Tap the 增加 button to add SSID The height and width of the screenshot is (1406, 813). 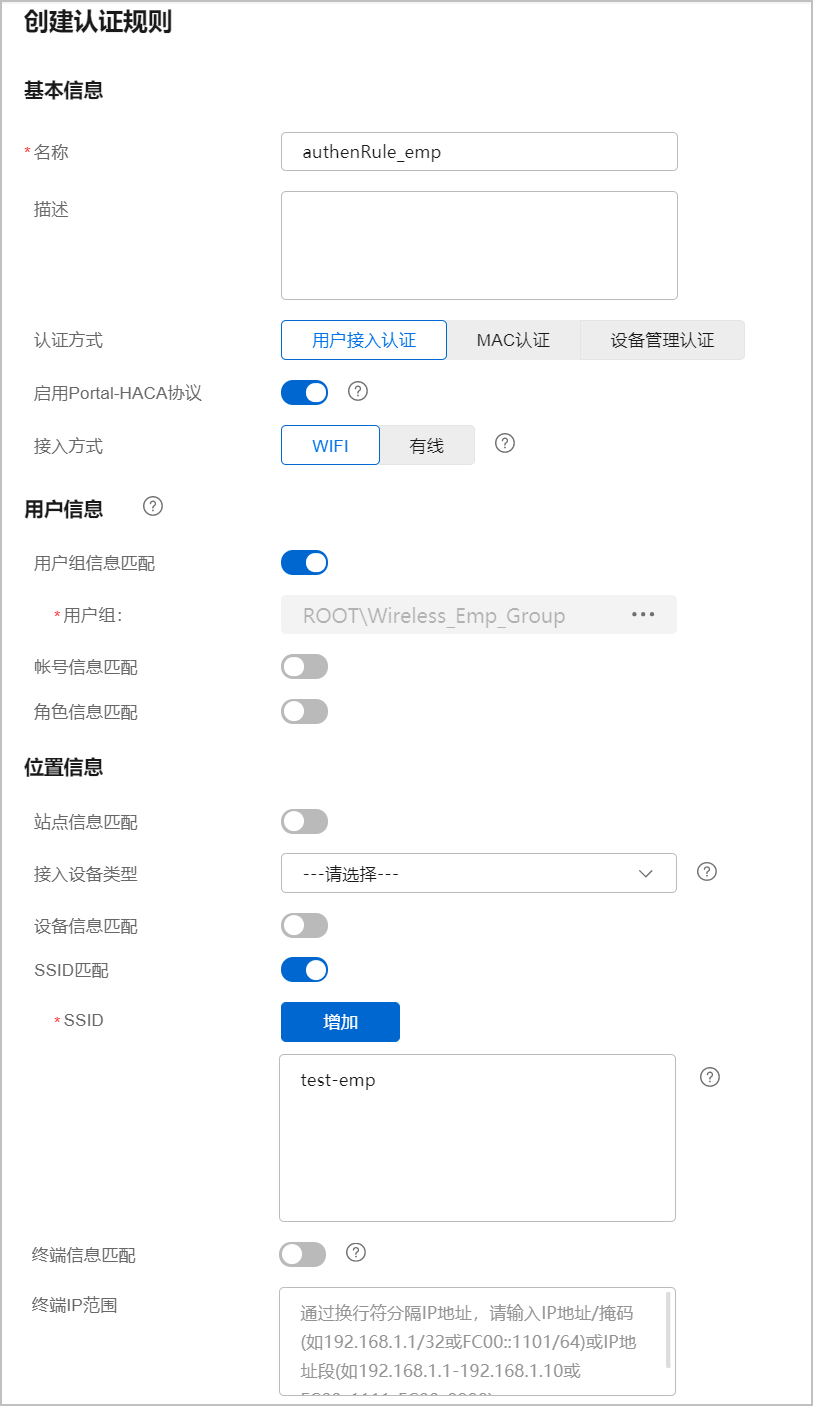(340, 1022)
